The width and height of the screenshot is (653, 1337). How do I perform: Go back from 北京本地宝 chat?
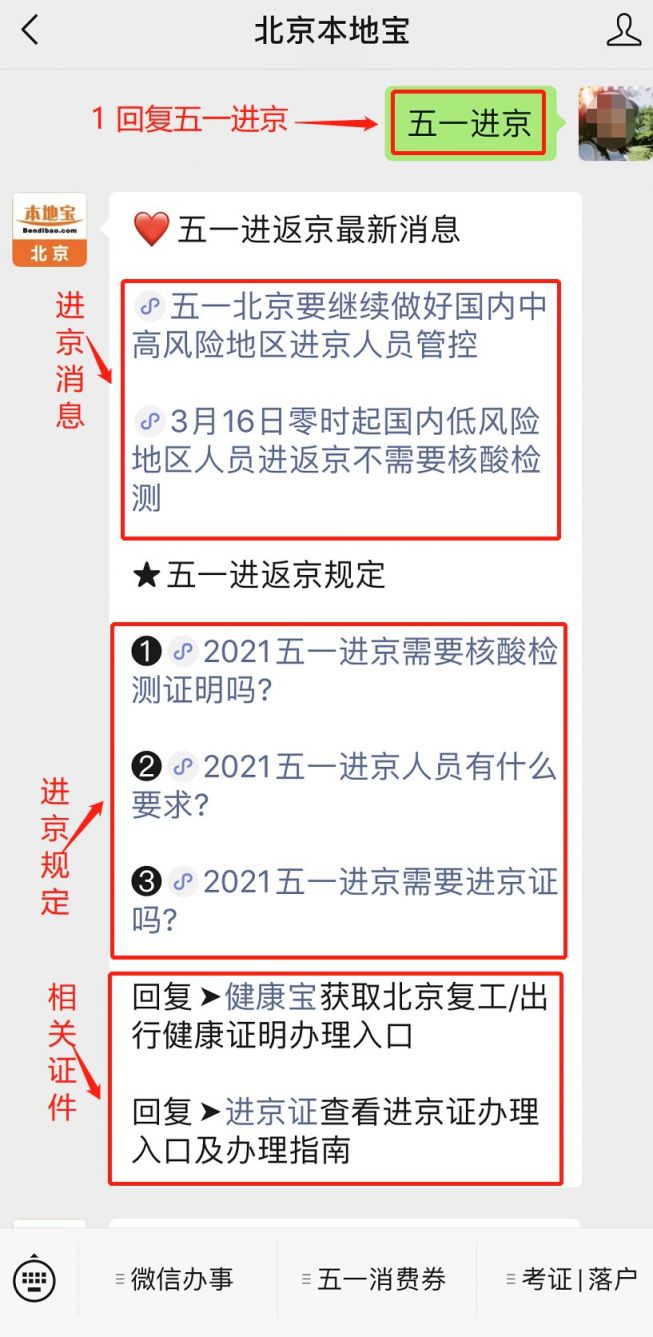pyautogui.click(x=30, y=31)
